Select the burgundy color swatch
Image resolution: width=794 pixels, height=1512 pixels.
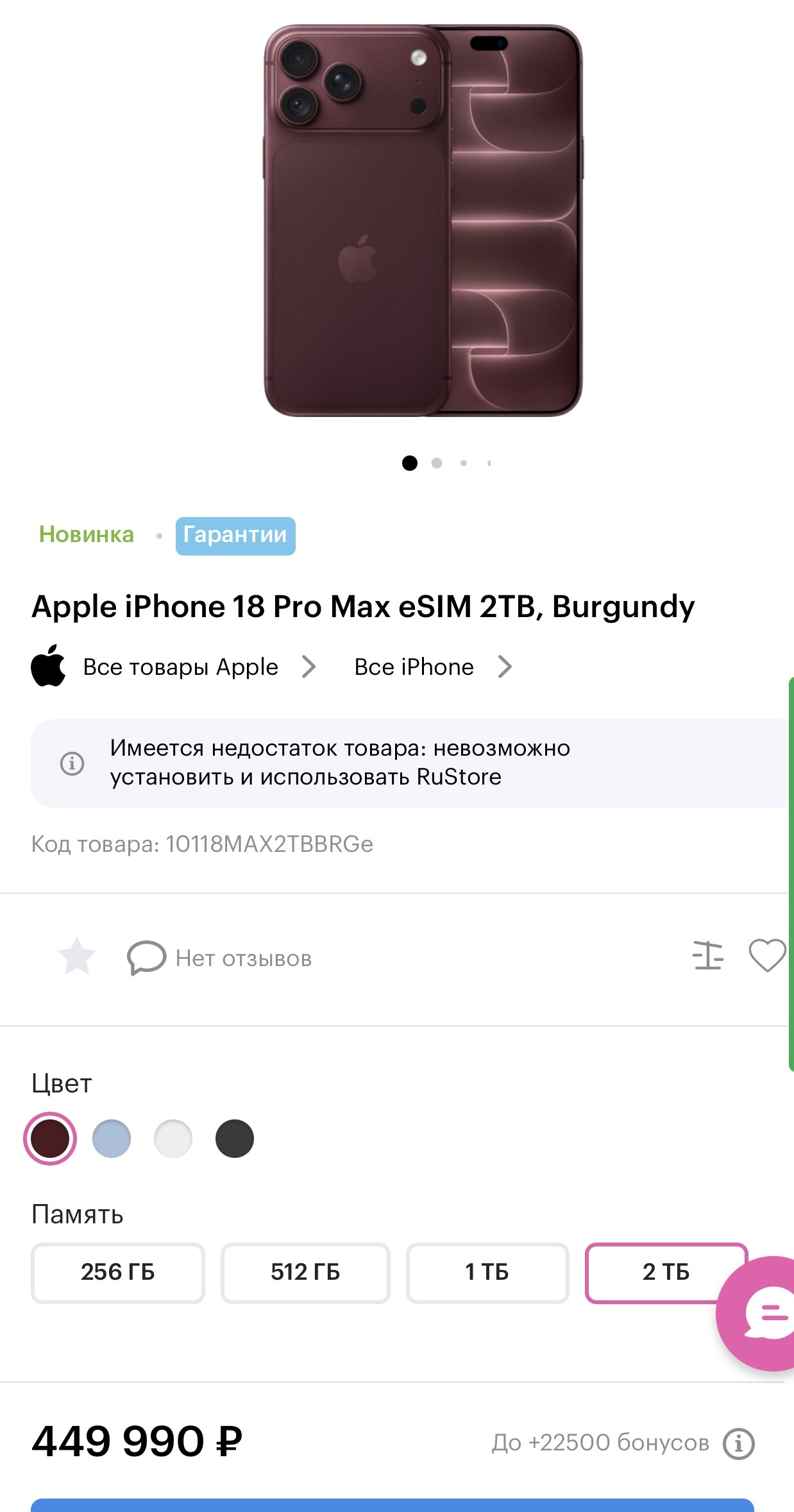pos(50,1139)
